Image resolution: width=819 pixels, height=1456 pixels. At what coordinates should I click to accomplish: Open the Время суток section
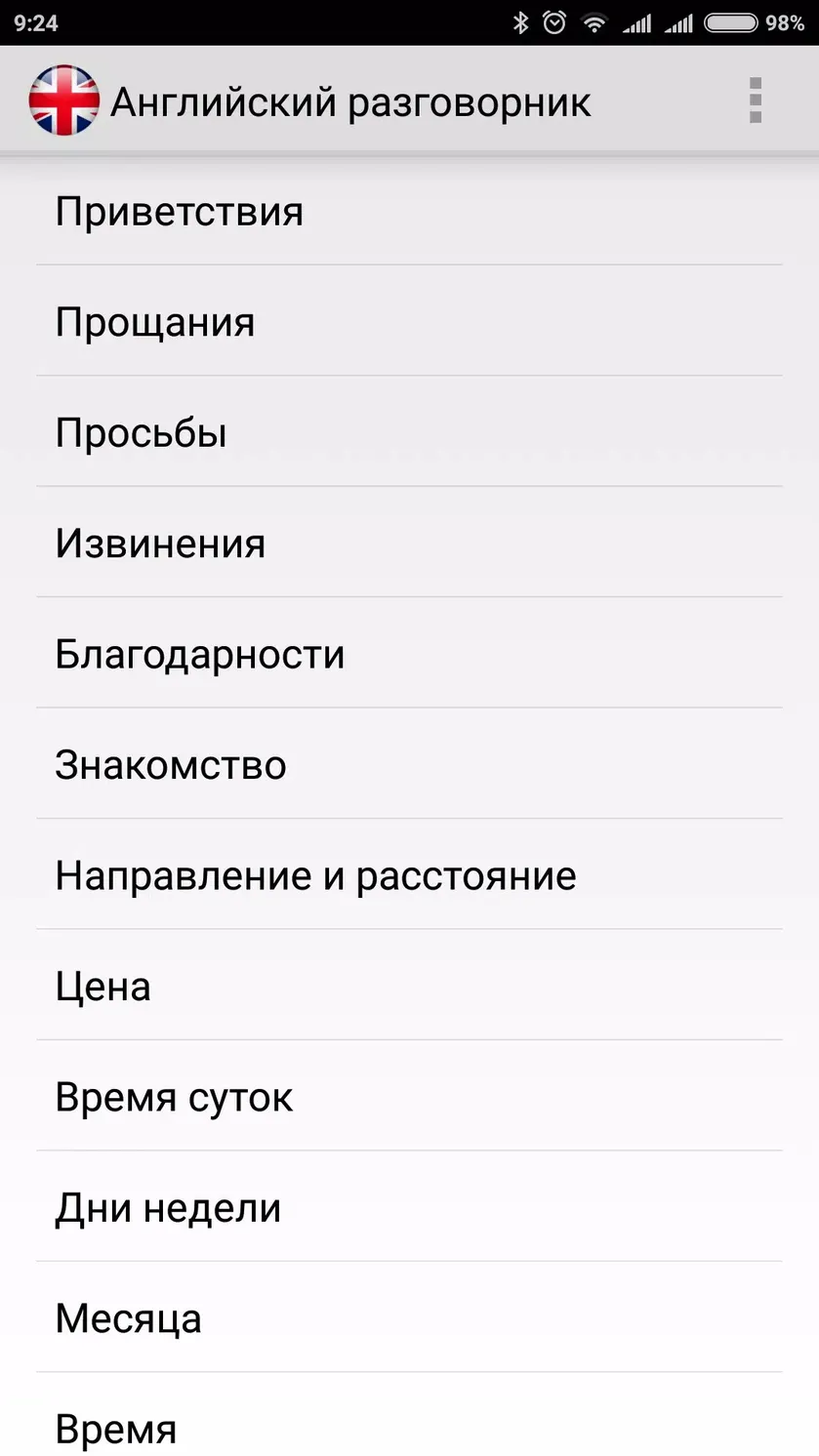409,1096
